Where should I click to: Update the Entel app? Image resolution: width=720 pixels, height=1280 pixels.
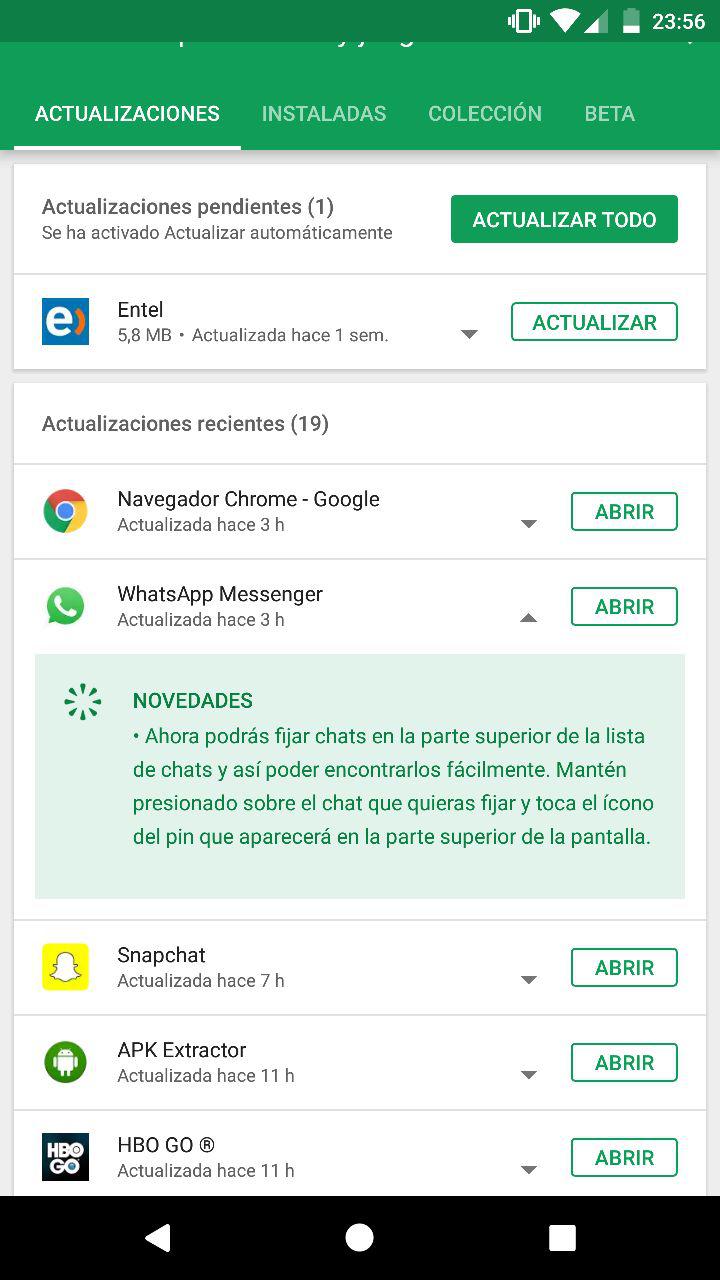(594, 322)
